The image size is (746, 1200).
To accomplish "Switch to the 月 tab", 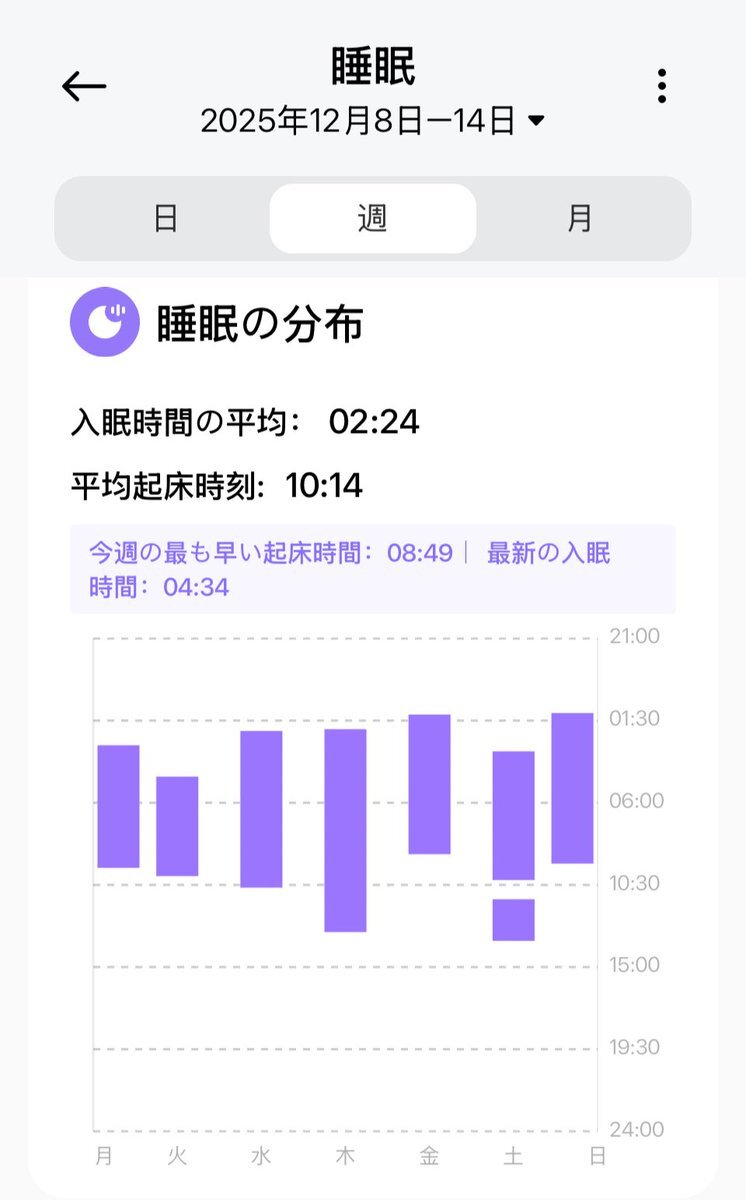I will (580, 218).
